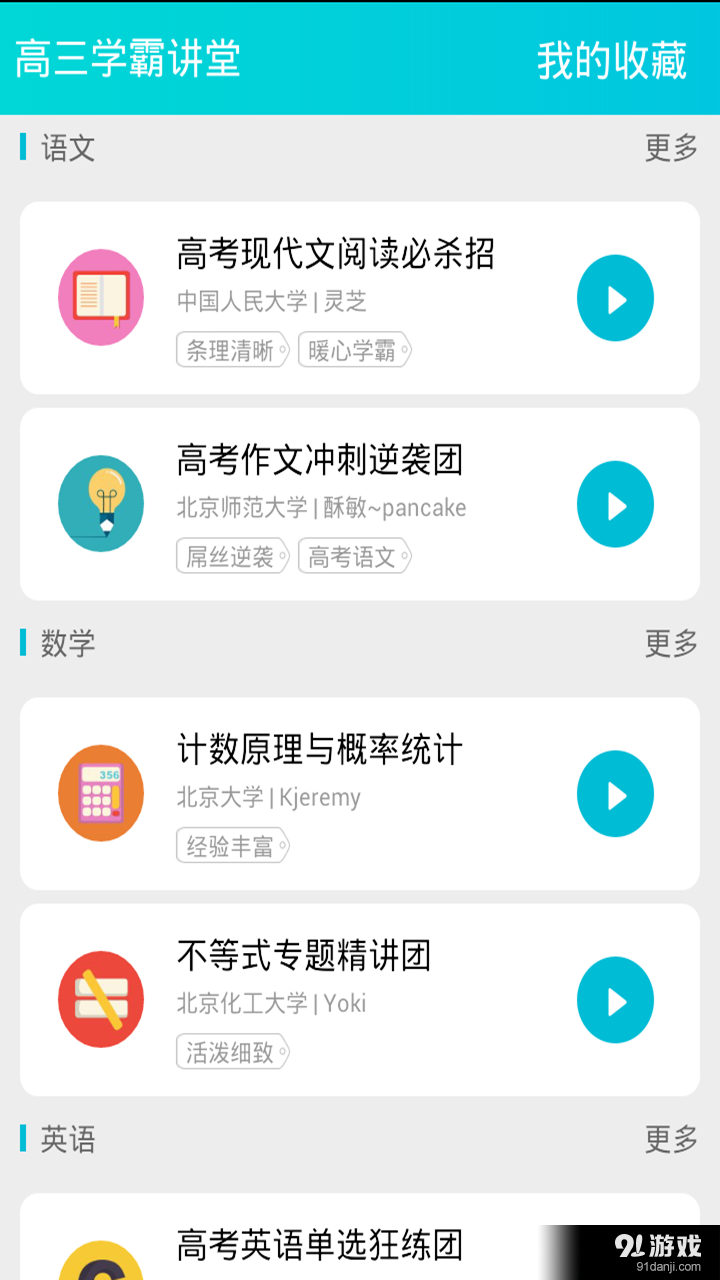Play the 高考现代文阅读必杀招 course

click(615, 297)
